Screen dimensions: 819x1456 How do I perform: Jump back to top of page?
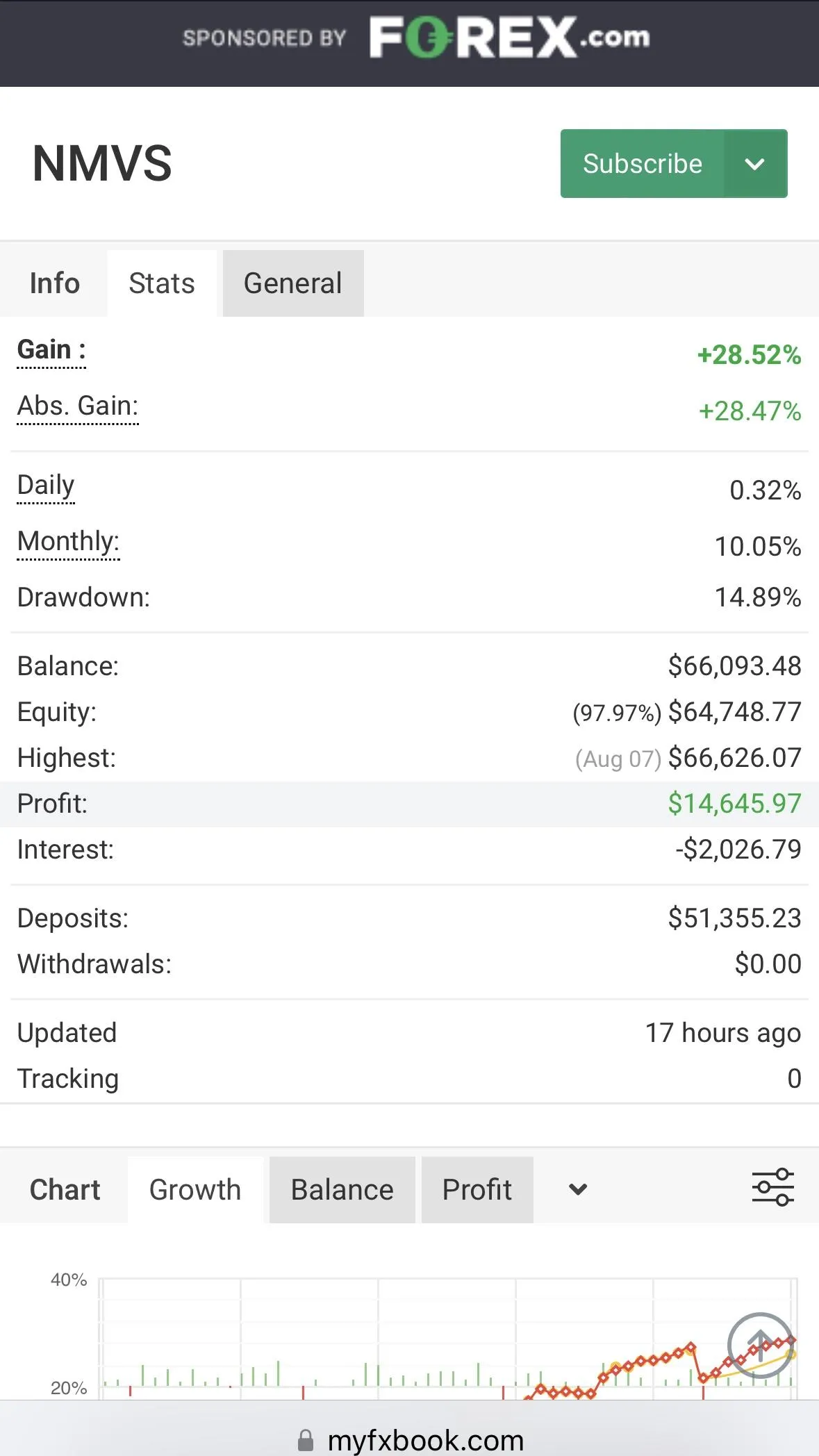pyautogui.click(x=761, y=1345)
